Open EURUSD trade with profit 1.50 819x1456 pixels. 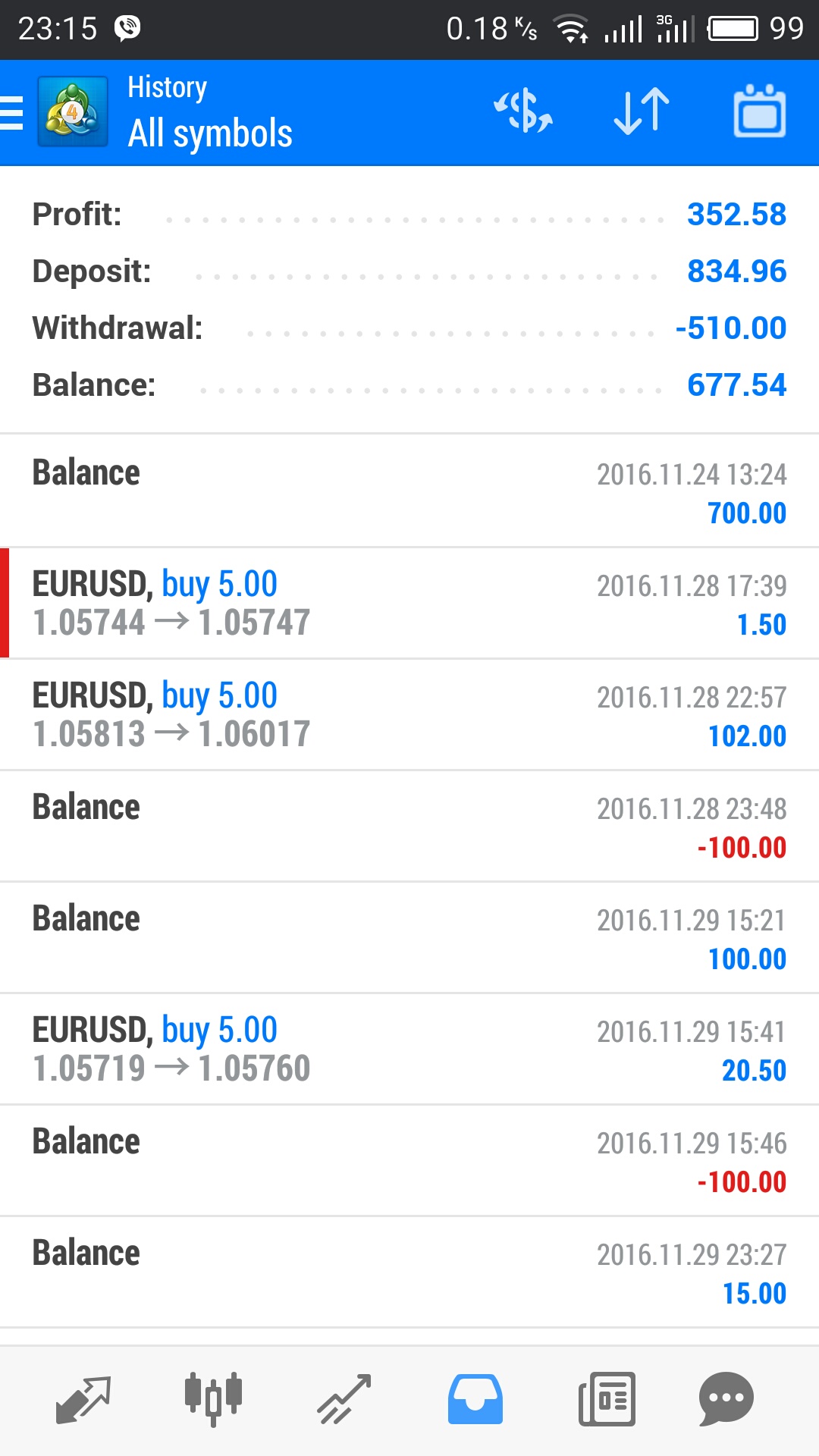pyautogui.click(x=409, y=603)
